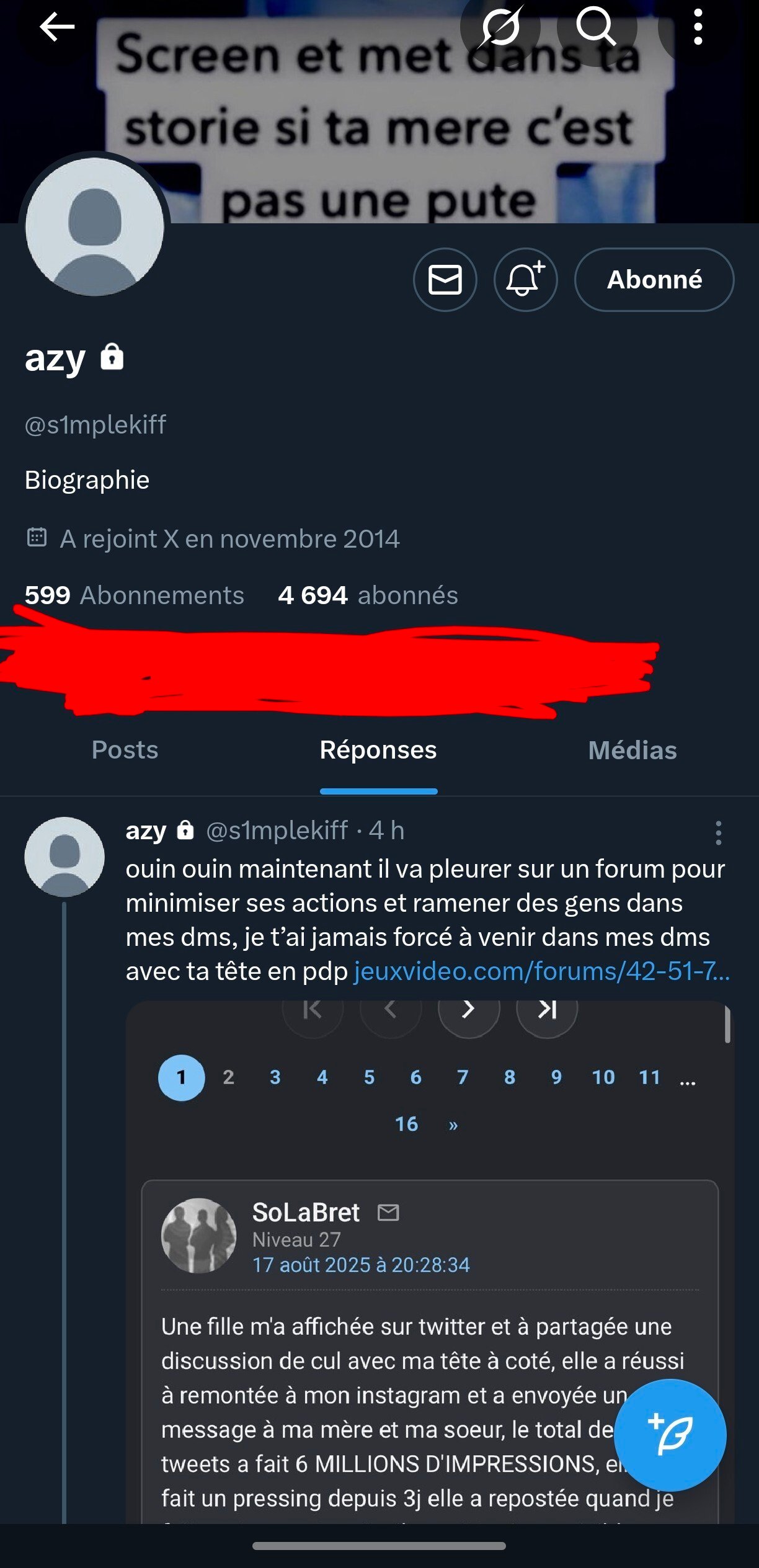Open the attached forum screenshot image
Screen dimensions: 759x1568
[x=429, y=1303]
